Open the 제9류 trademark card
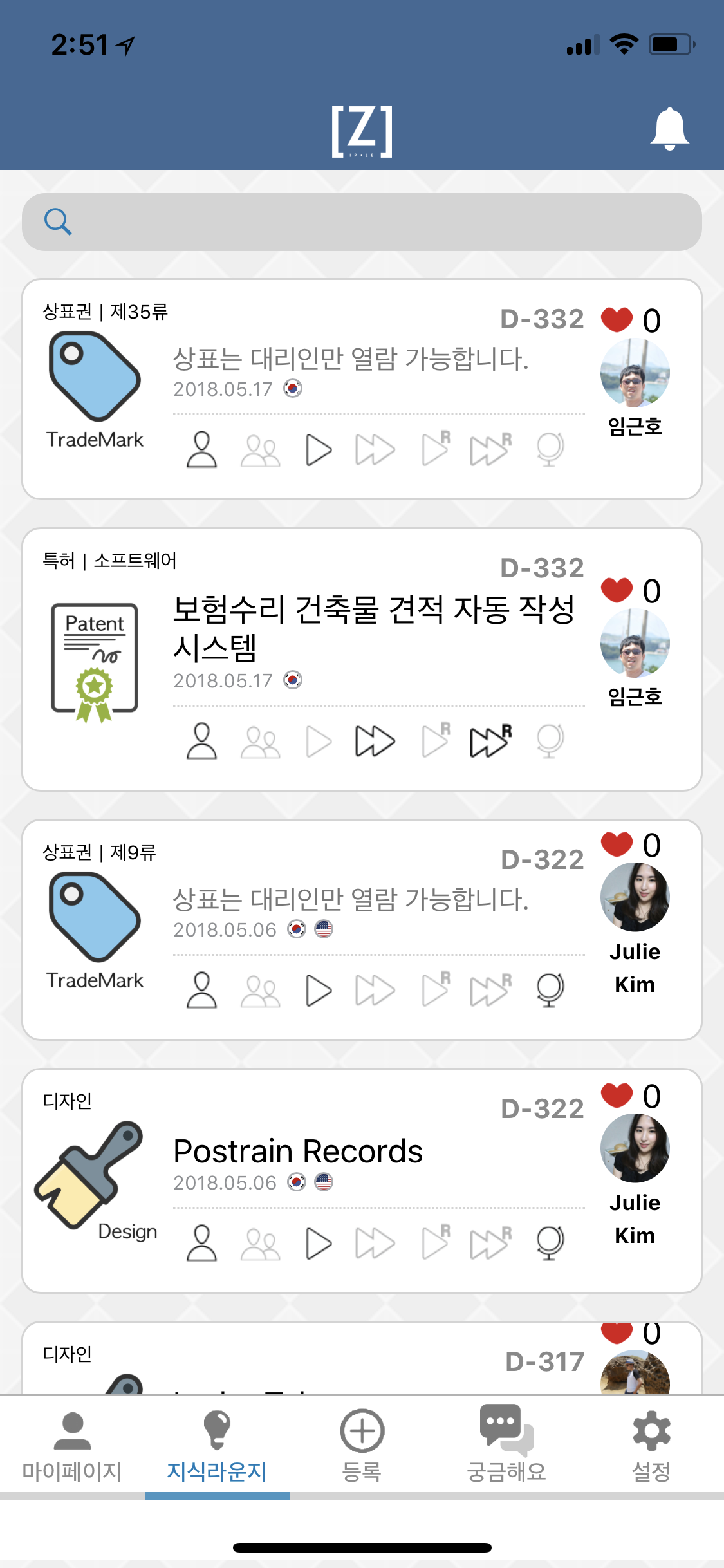 [x=362, y=929]
